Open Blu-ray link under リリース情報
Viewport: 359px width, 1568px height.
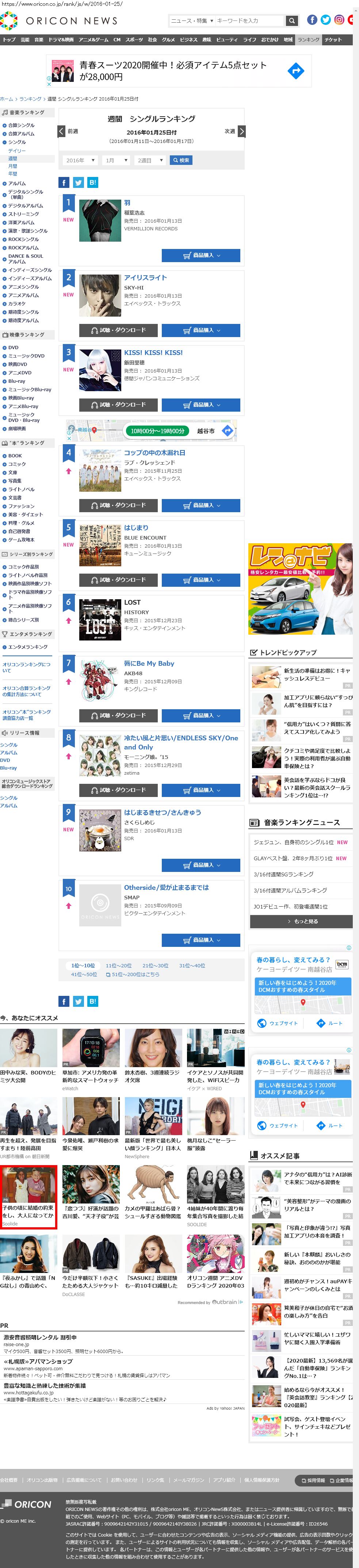pos(8,768)
